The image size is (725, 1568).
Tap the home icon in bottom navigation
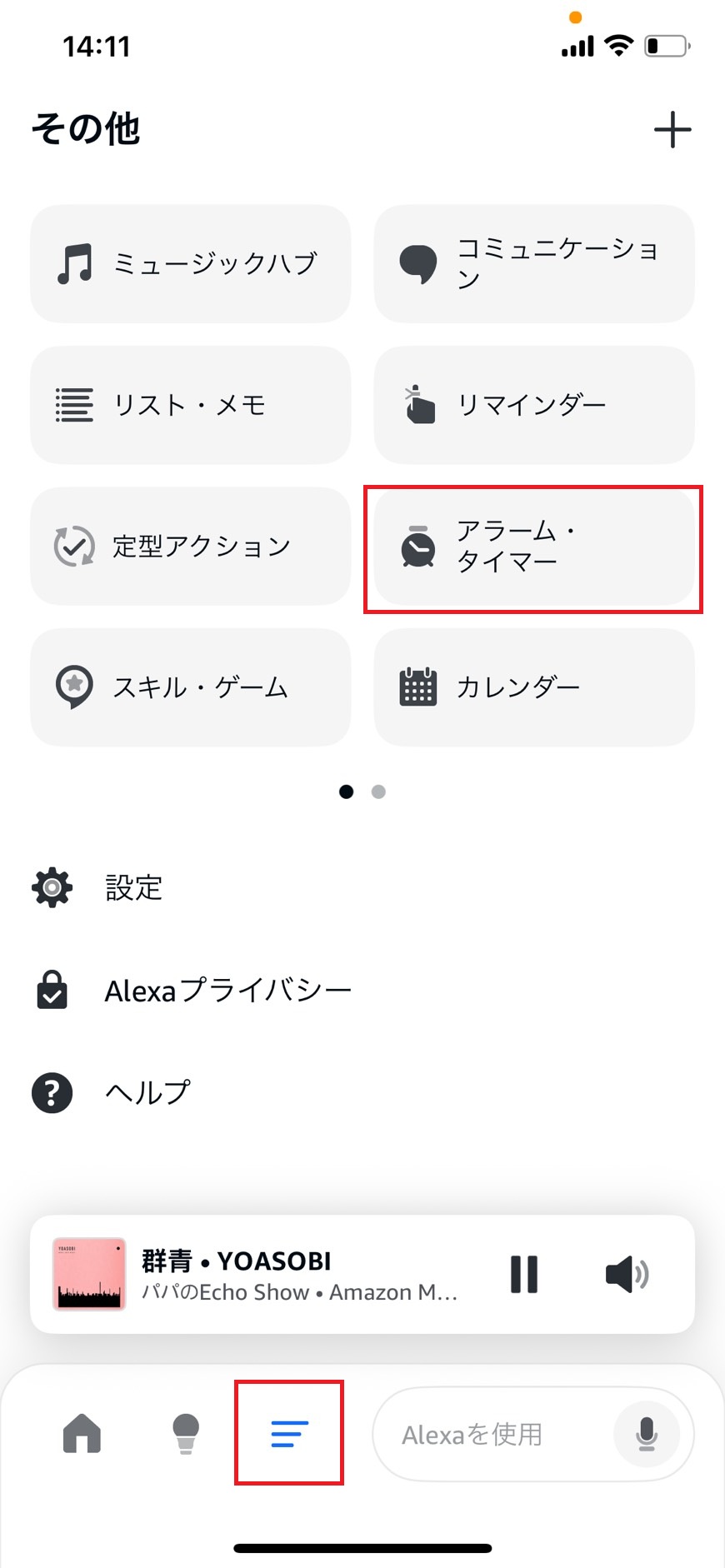[81, 1435]
